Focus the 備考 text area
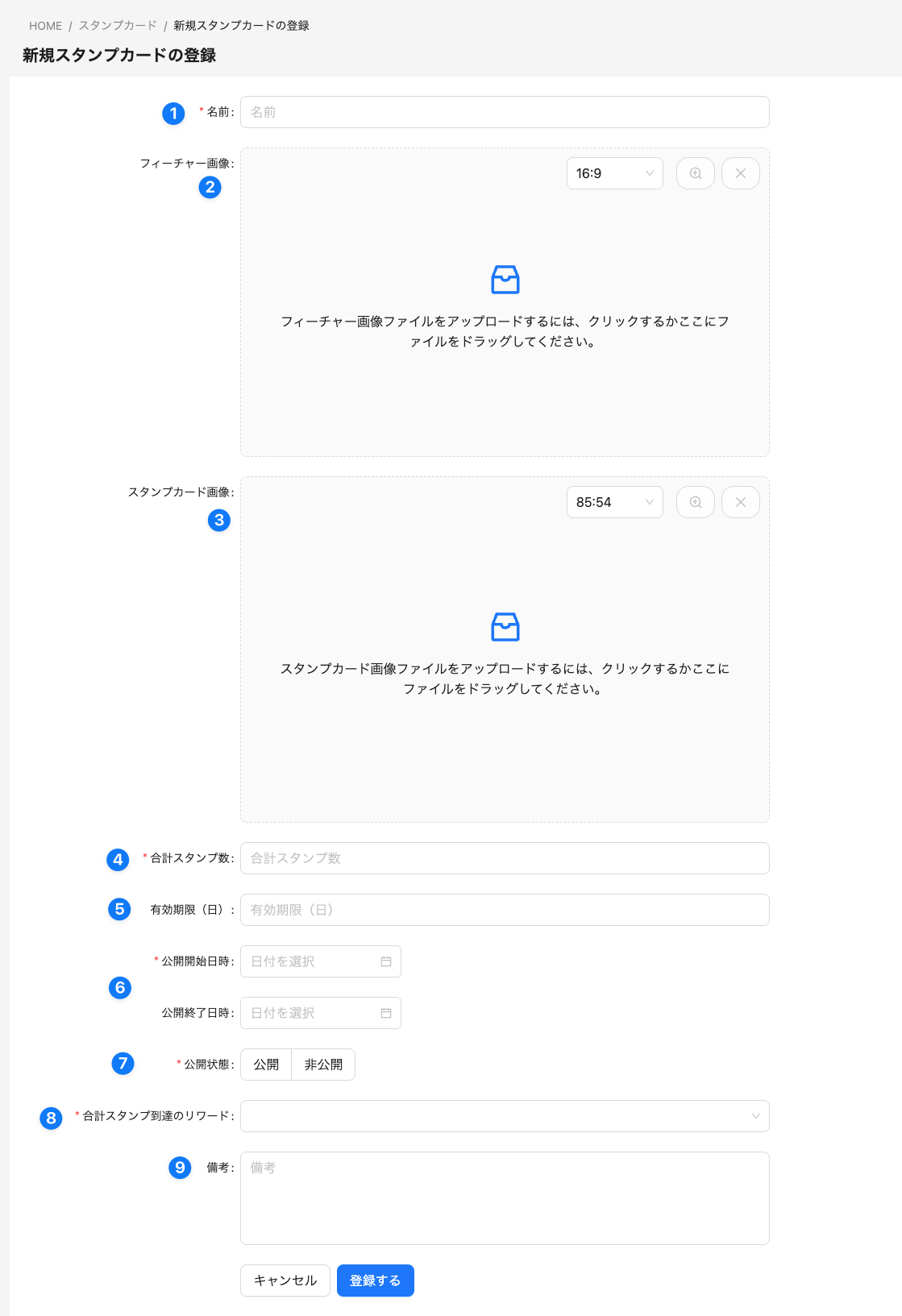This screenshot has height=1316, width=902. pyautogui.click(x=505, y=1198)
